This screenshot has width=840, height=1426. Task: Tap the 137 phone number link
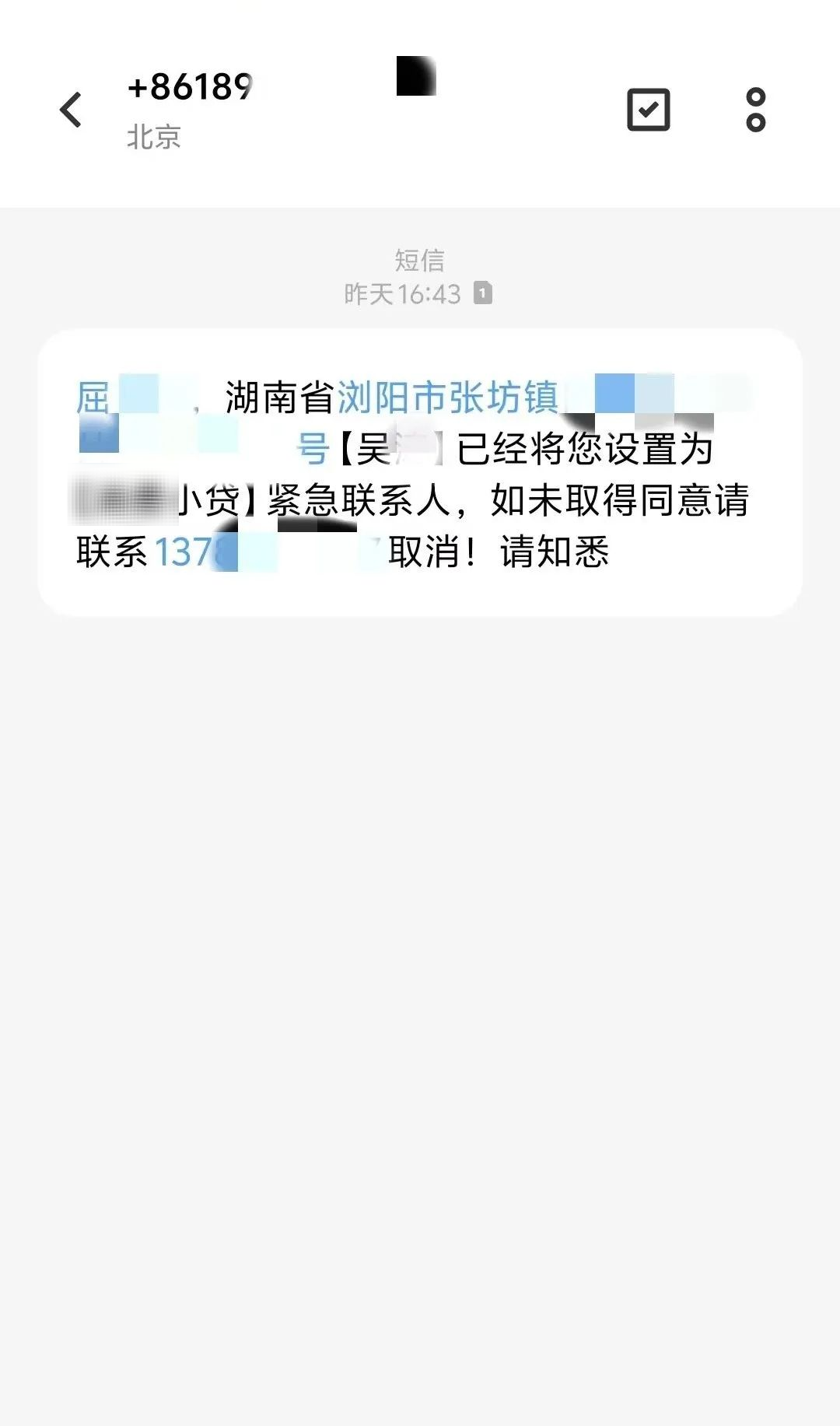187,552
